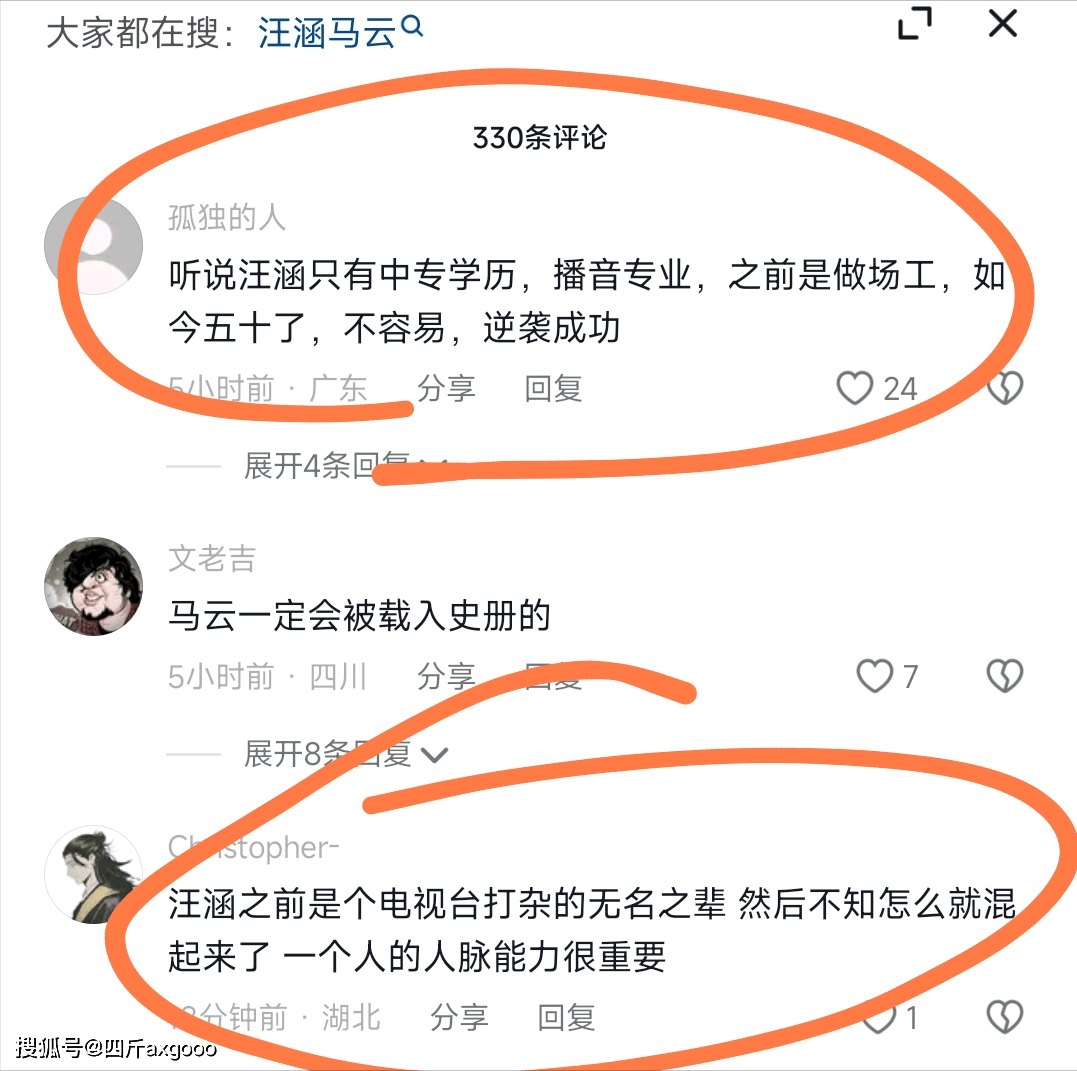Reply to 孤独的人's comment
This screenshot has height=1071, width=1077.
click(x=553, y=388)
